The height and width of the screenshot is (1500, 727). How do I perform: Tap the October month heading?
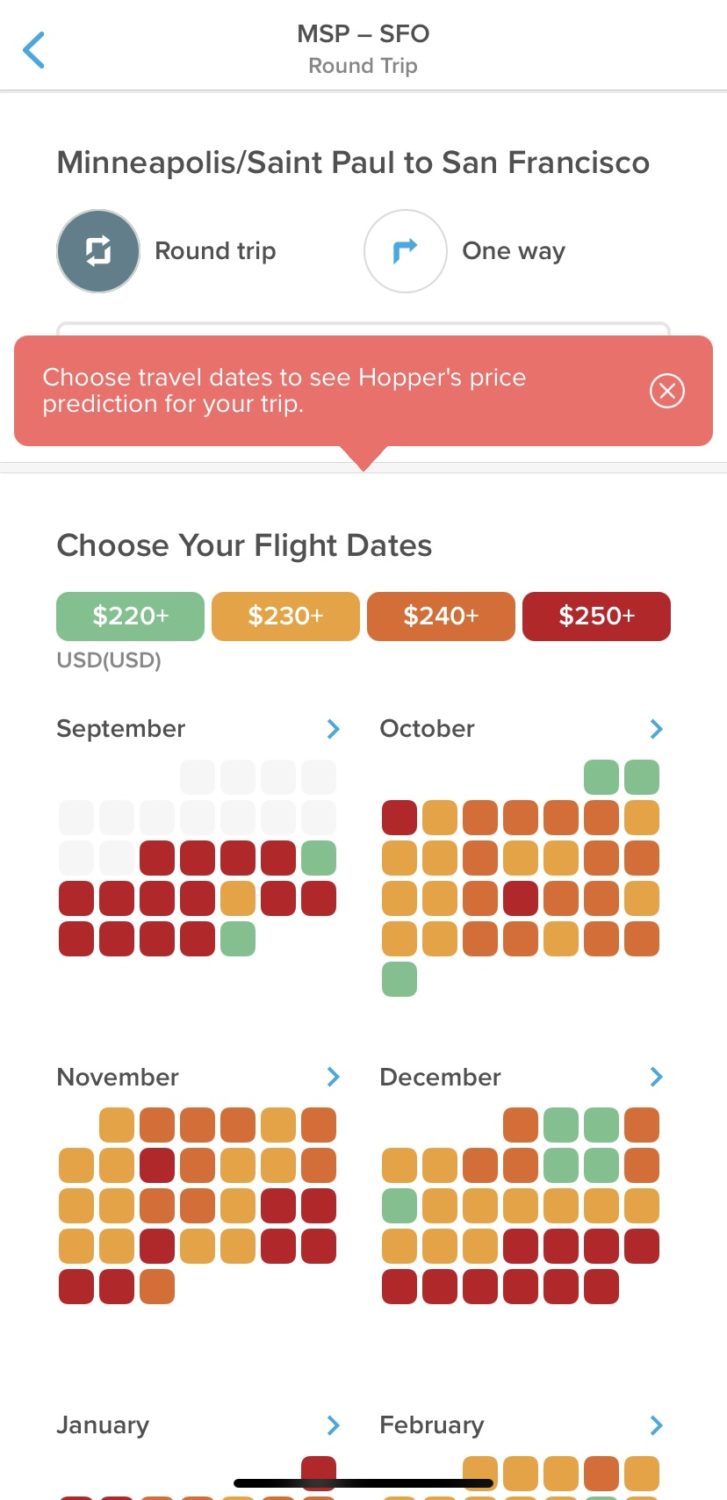coord(426,729)
